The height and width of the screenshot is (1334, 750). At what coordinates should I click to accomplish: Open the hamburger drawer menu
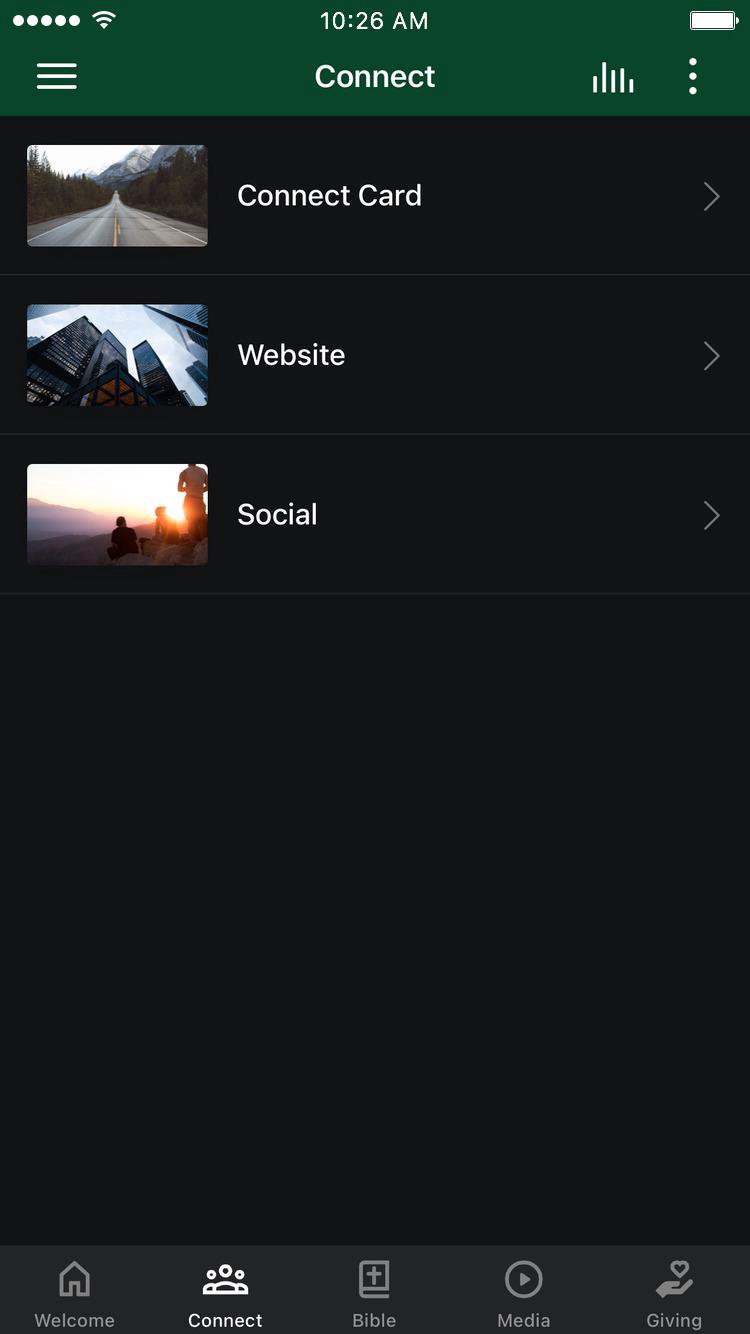(x=57, y=76)
